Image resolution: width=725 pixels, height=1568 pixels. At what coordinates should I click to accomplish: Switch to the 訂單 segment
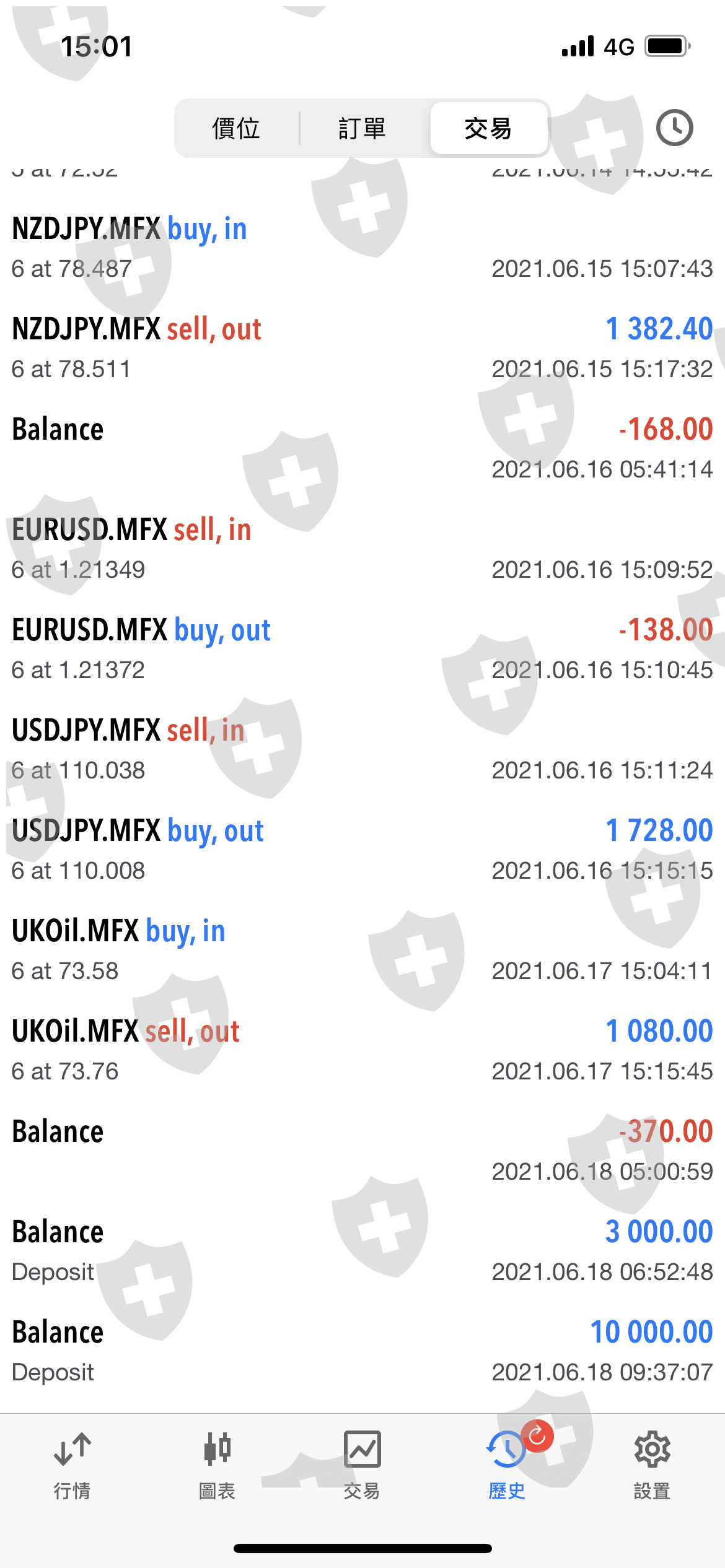(x=362, y=129)
